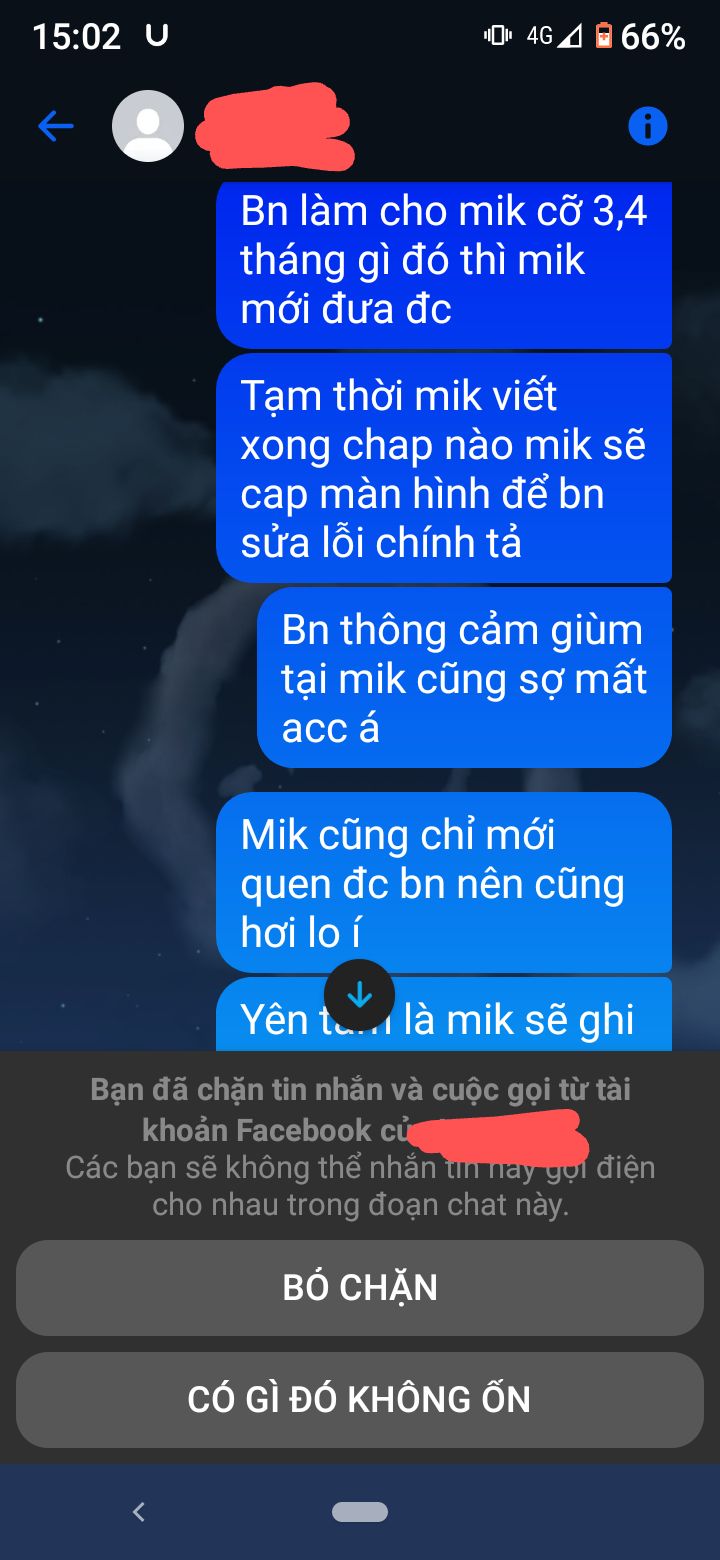
Task: Select CÓ GÌ ĐÓ KHÔNG ỔN
Action: [360, 1400]
